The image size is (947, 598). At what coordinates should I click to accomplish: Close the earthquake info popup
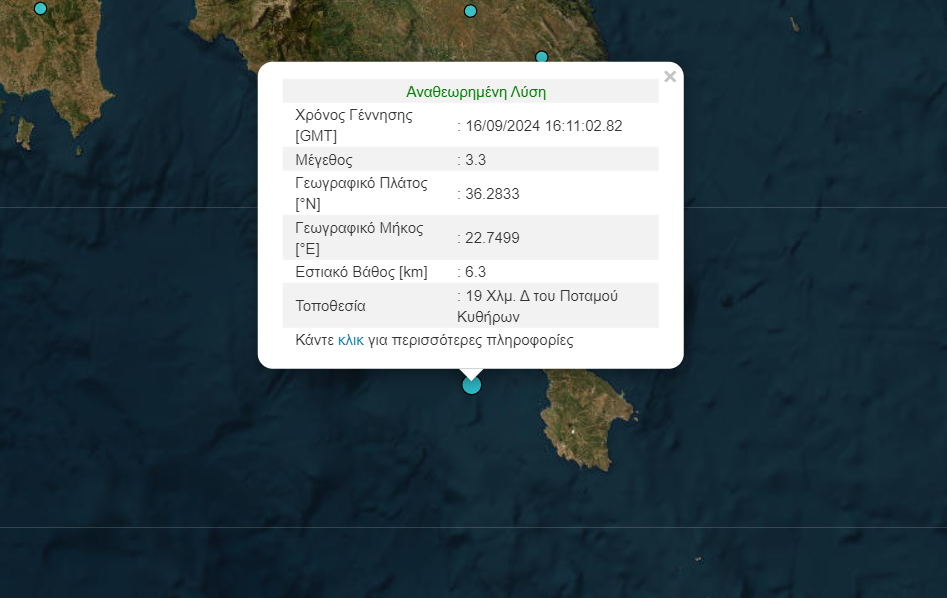point(670,77)
